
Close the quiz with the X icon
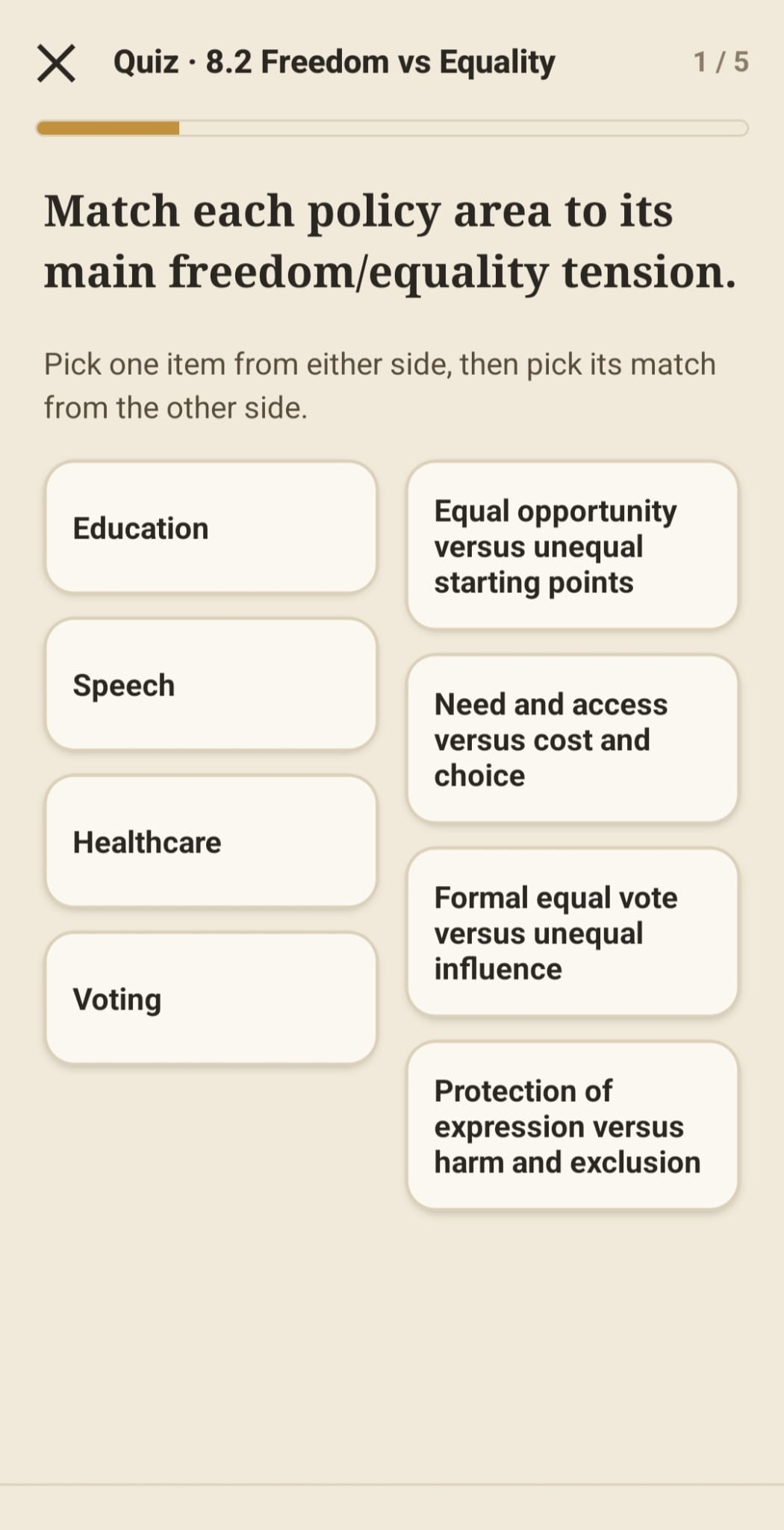56,63
